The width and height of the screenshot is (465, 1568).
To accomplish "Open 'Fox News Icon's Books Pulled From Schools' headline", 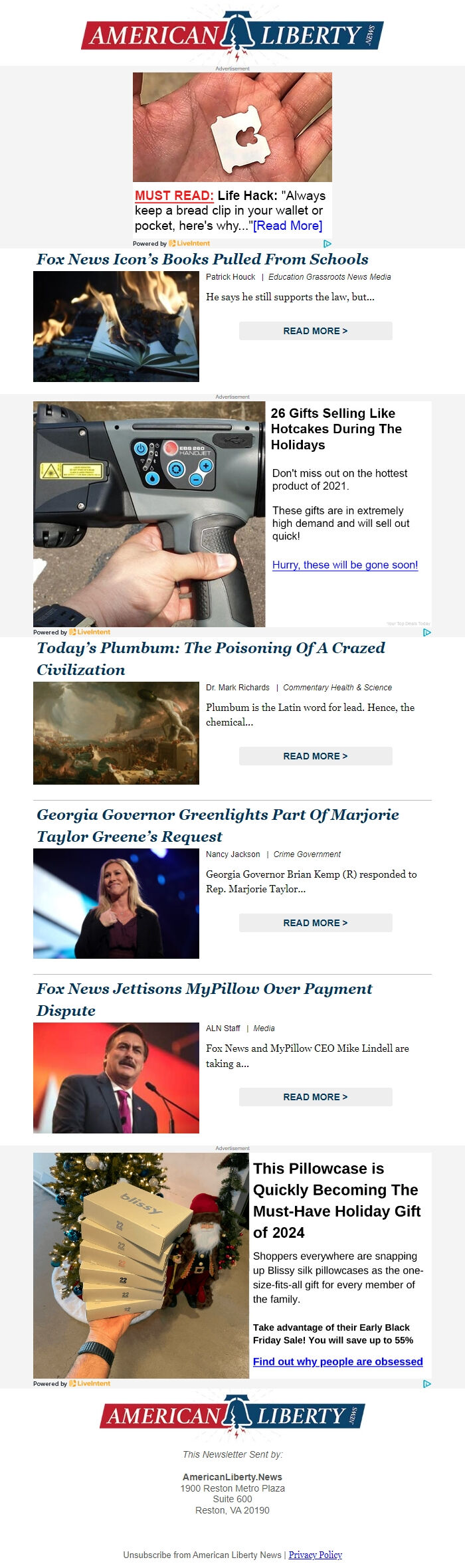I will [x=202, y=259].
